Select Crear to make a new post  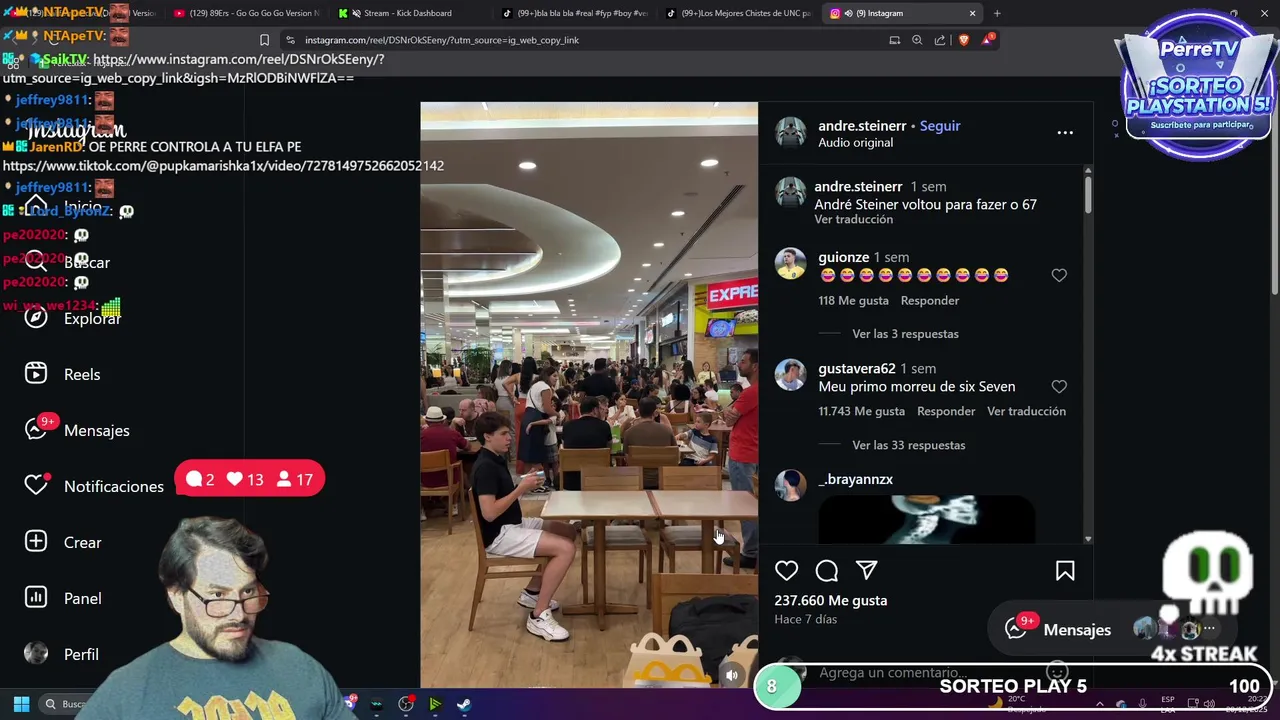pos(63,542)
